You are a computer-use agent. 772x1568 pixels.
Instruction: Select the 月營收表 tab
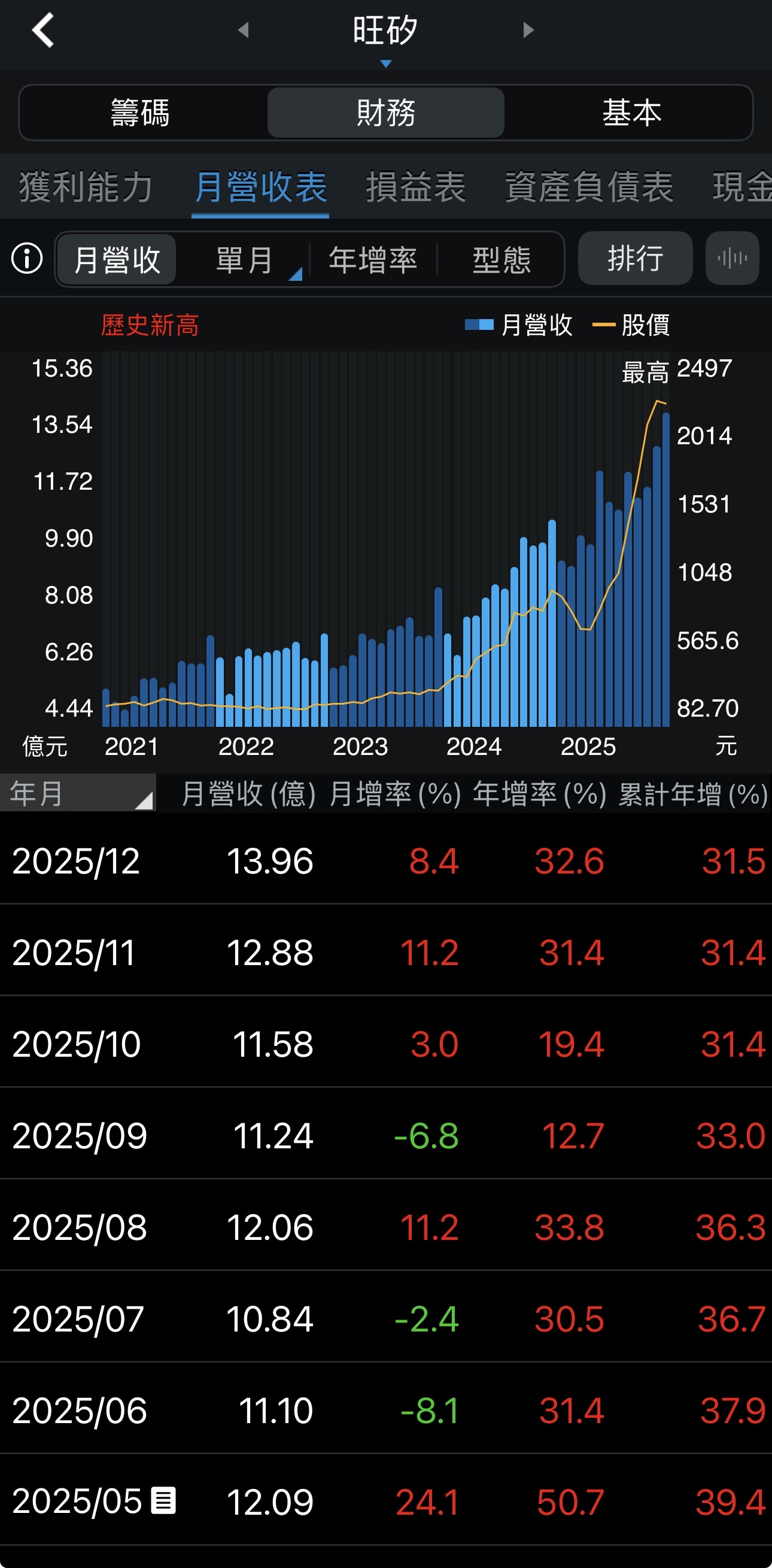click(x=260, y=186)
